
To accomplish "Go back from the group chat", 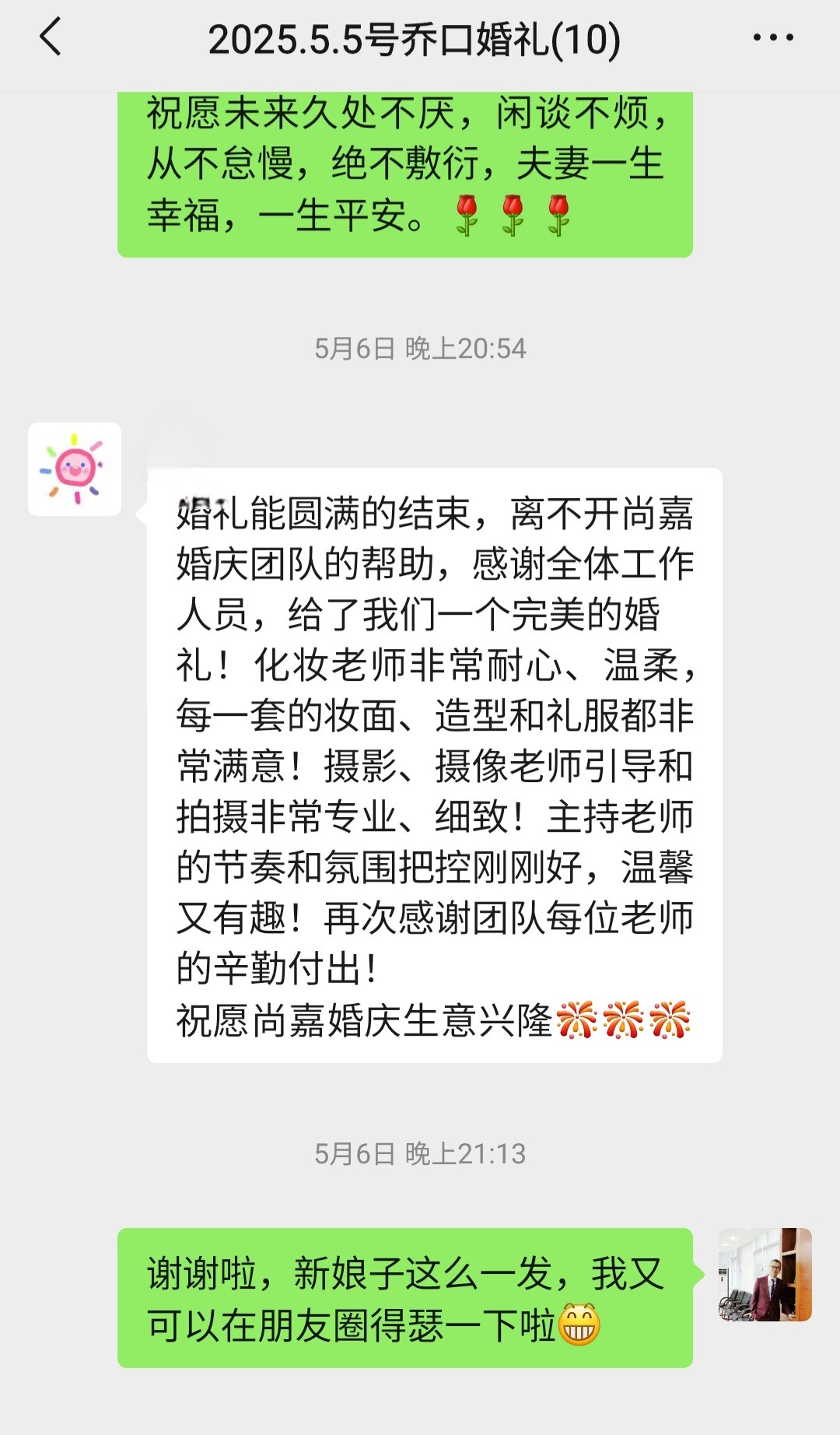I will [51, 38].
